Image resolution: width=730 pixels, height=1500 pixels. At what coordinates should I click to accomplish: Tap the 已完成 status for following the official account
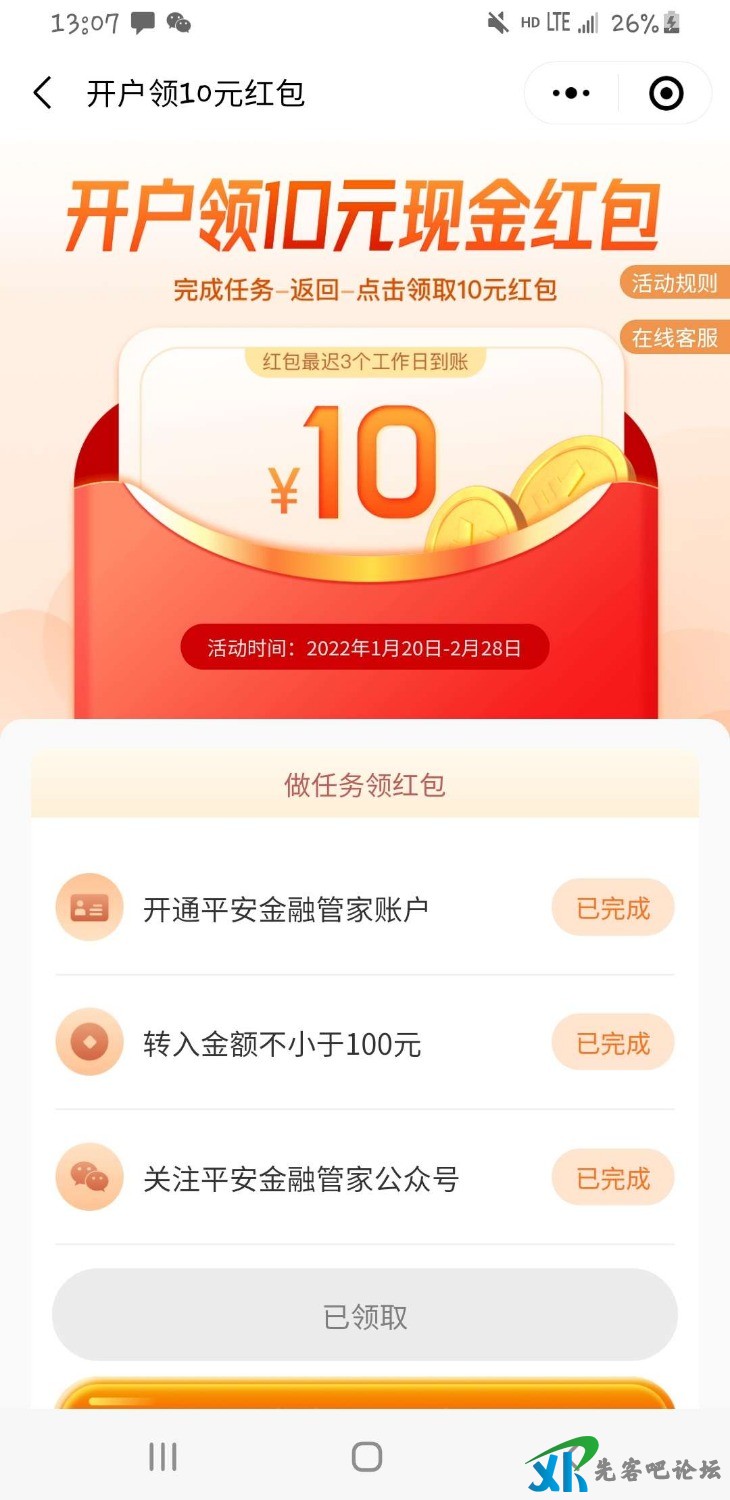click(612, 1177)
